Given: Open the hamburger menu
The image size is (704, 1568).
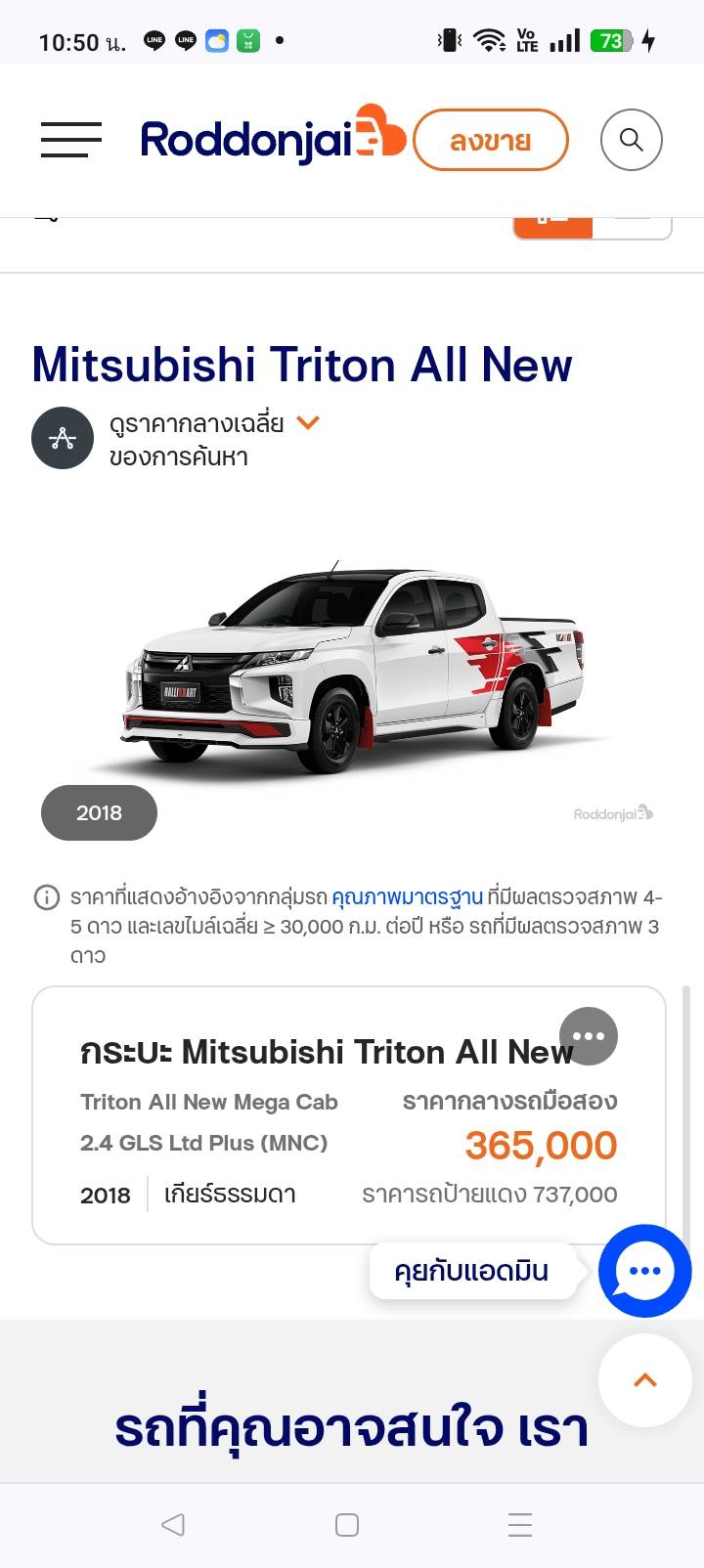Looking at the screenshot, I should pos(71,140).
